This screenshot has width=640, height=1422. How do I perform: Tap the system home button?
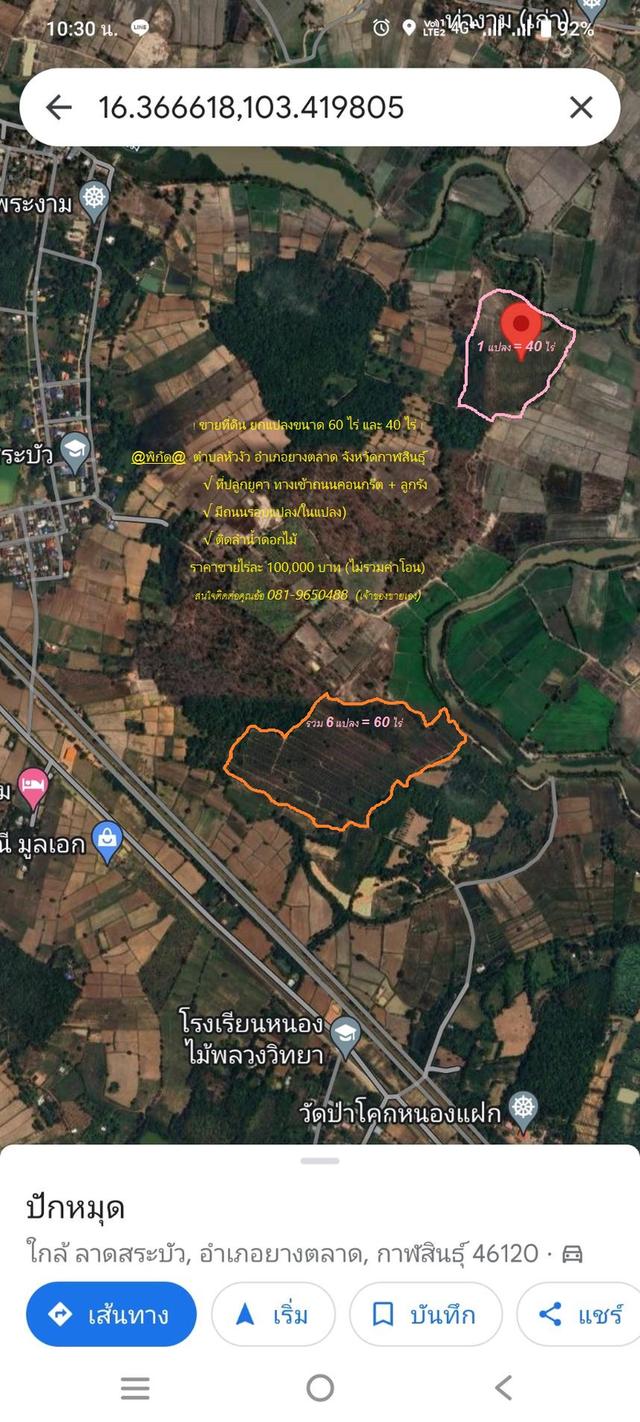pos(320,1387)
